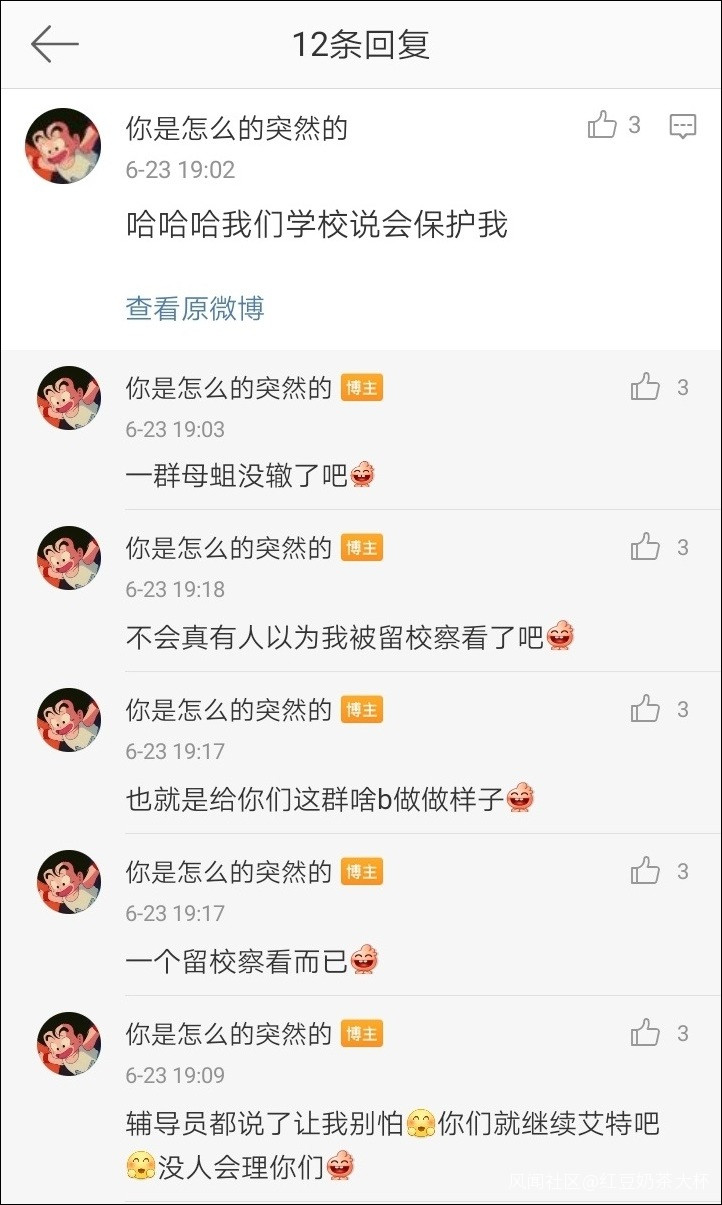Open the profile picture on the top comment

click(x=63, y=146)
